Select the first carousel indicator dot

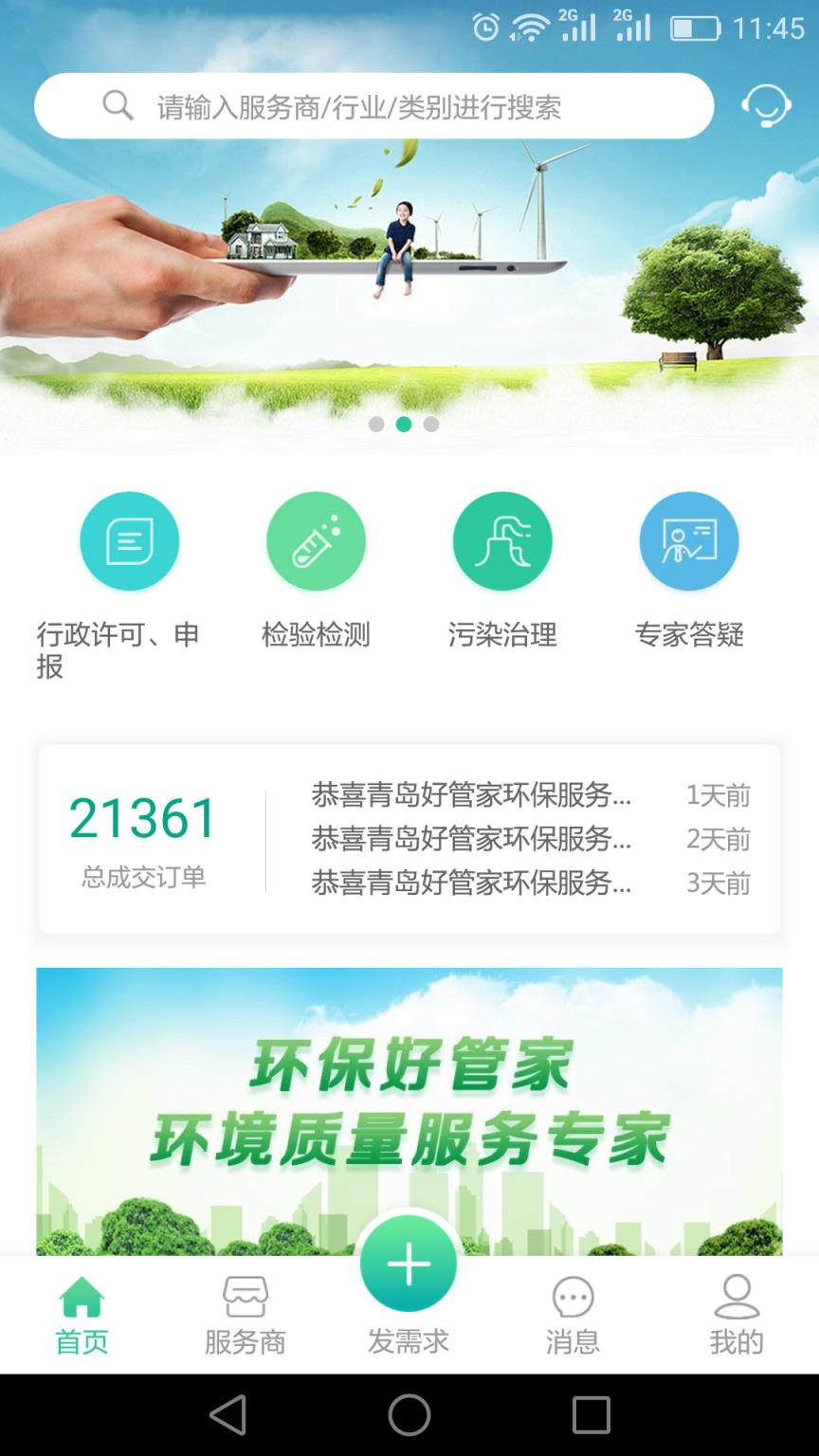click(376, 425)
